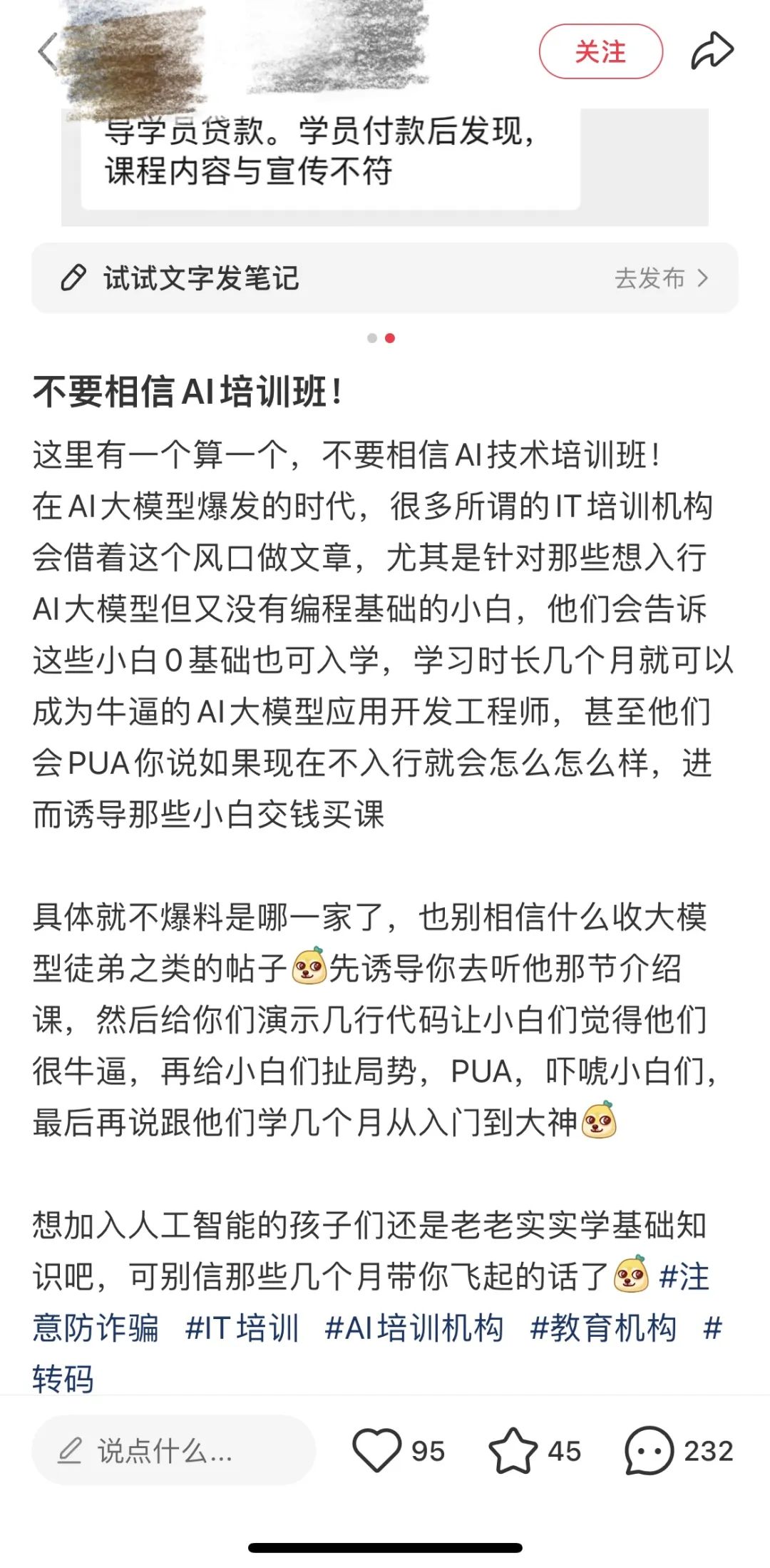Open the comments bubble icon
The height and width of the screenshot is (1568, 770).
648,1451
